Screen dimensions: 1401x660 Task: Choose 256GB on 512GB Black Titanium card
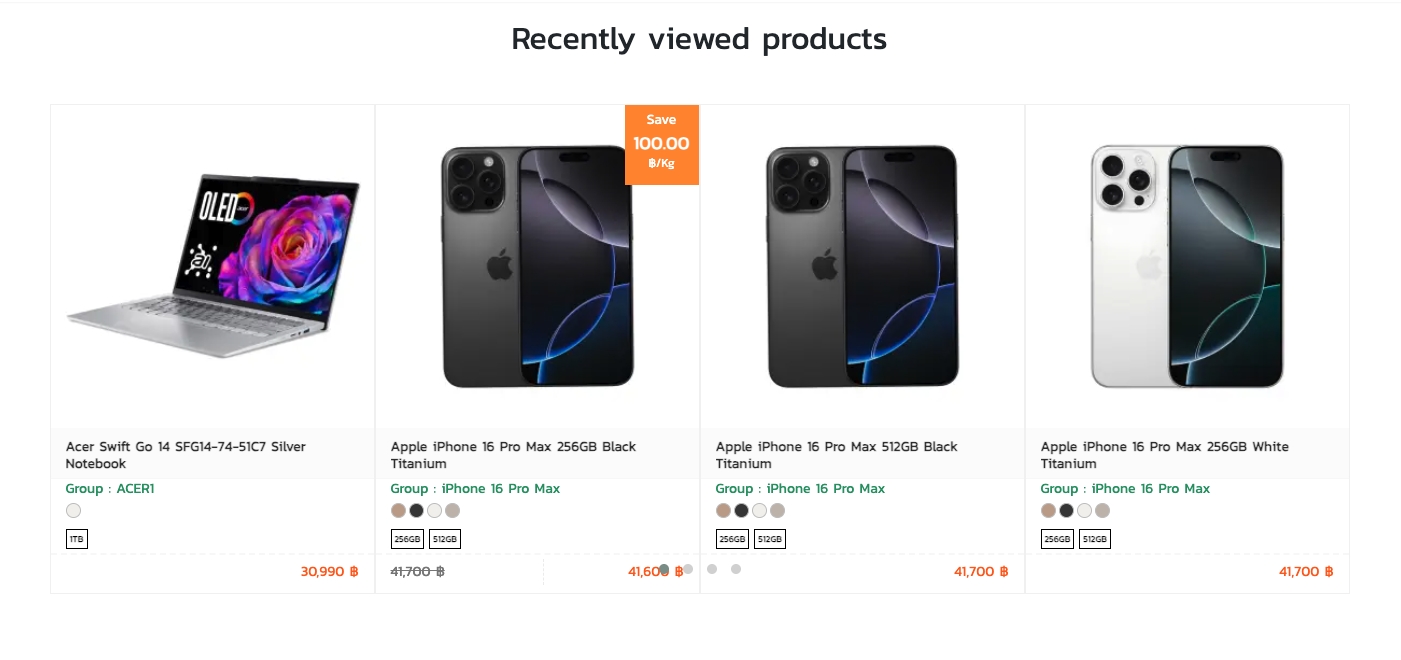coord(732,539)
